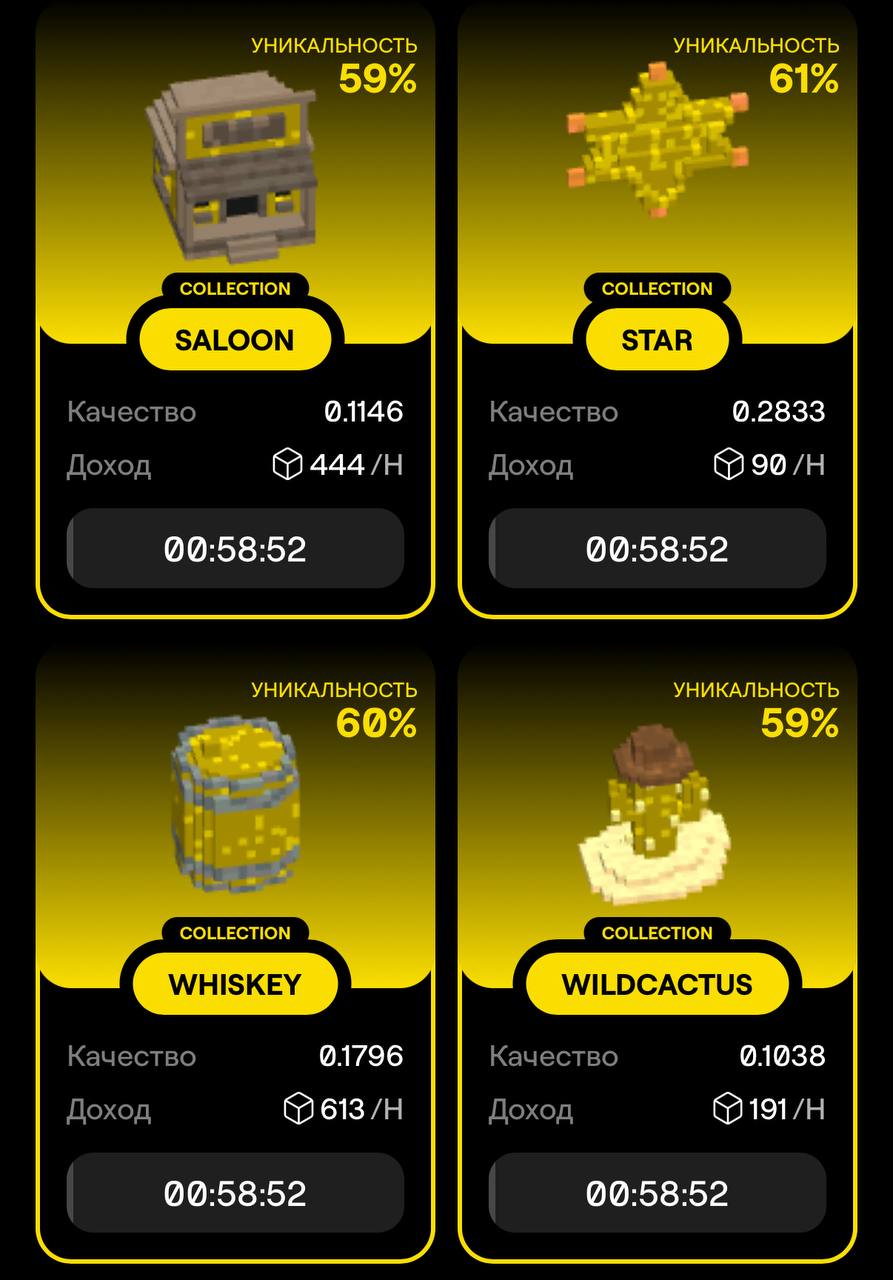The width and height of the screenshot is (893, 1280).
Task: Tap the countdown button under WHISKEY
Action: tap(235, 1193)
